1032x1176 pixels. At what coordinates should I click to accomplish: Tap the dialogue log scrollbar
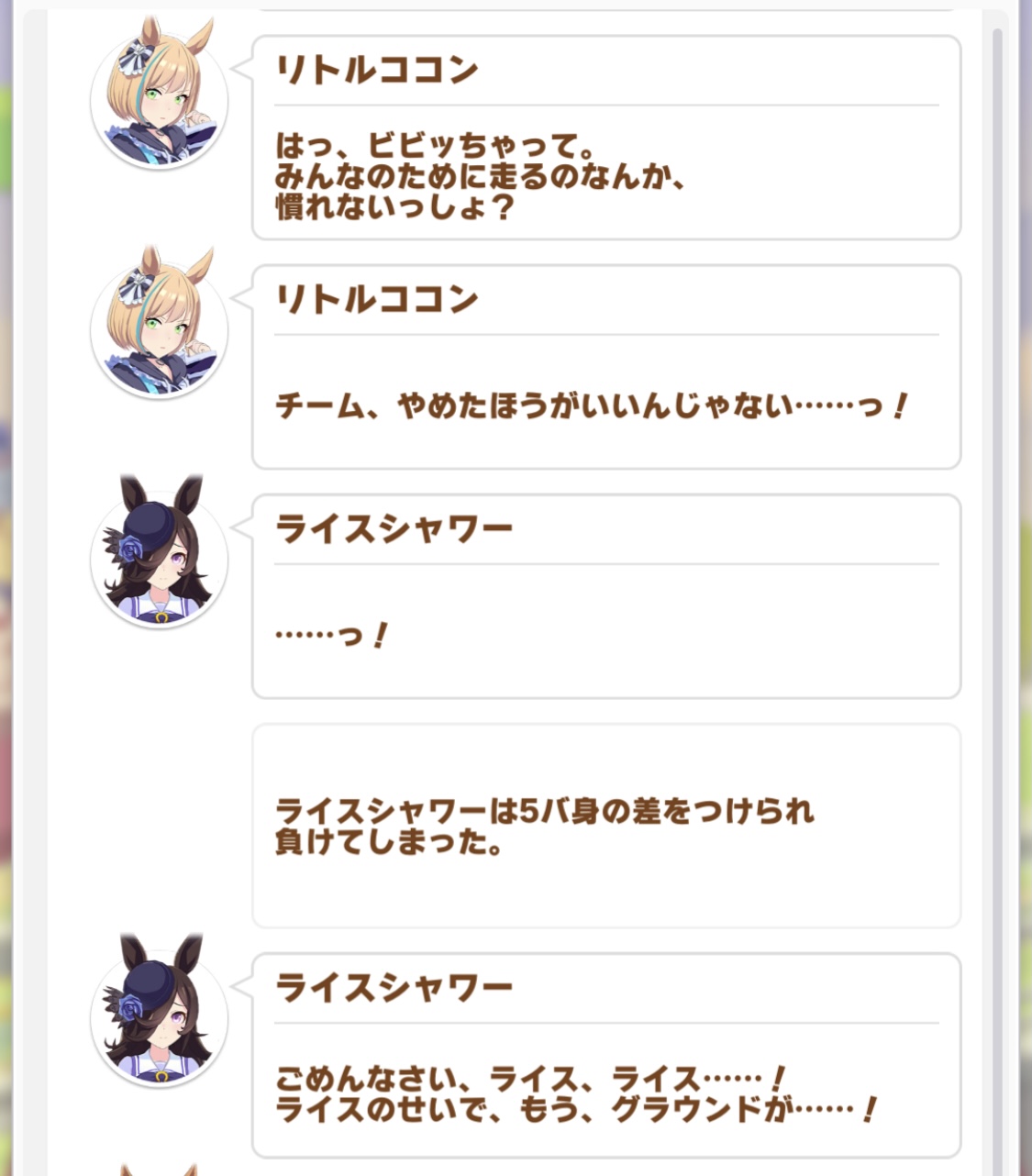coord(997,587)
